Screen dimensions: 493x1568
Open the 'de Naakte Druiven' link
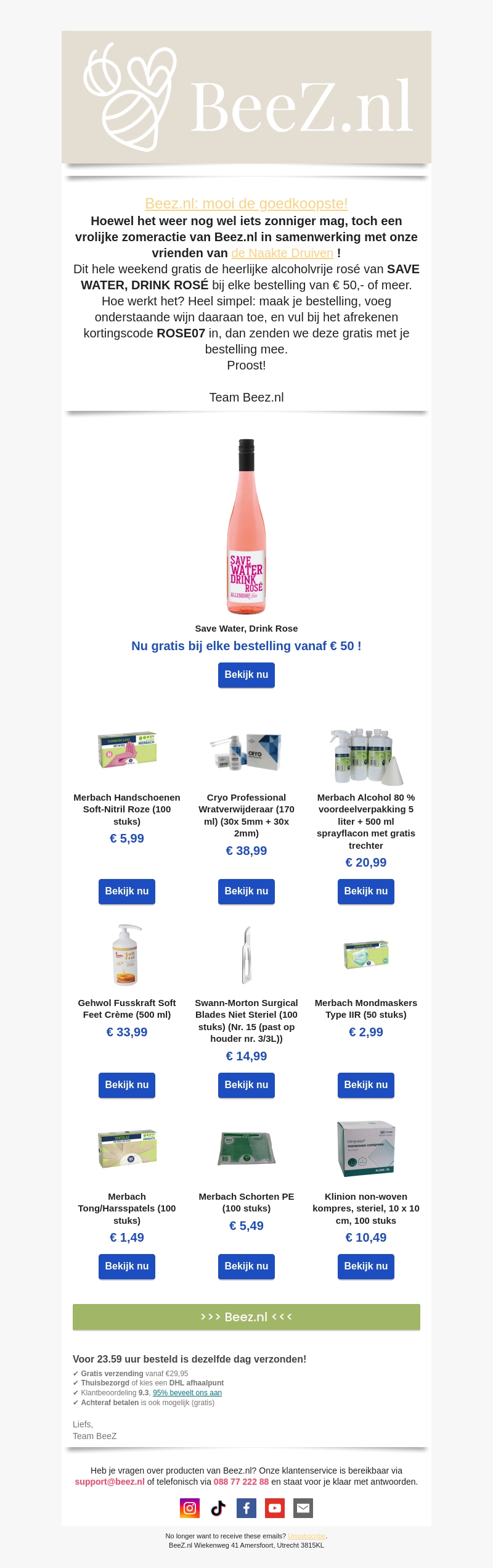(x=282, y=253)
